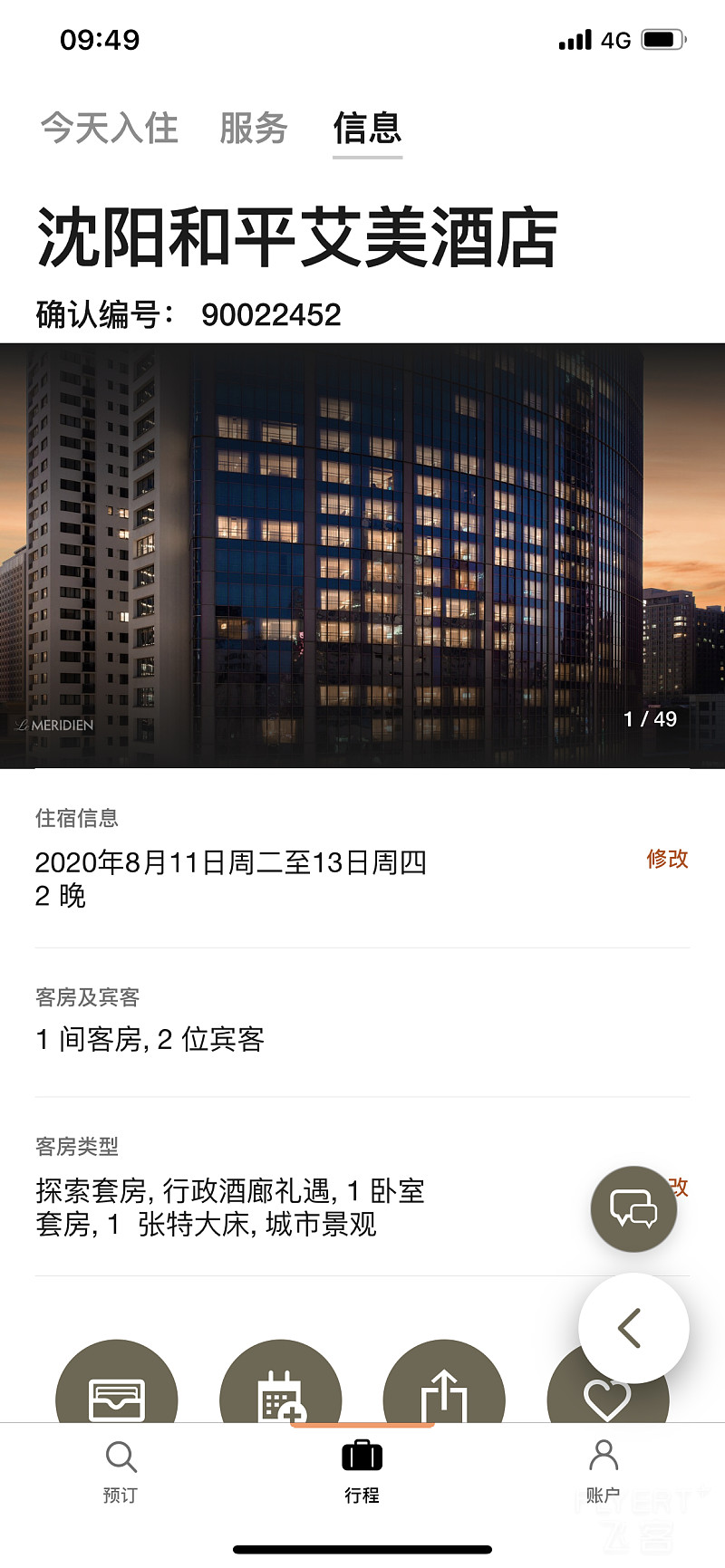The width and height of the screenshot is (725, 1568).
Task: Open the hotel photo gallery
Action: tap(362, 555)
